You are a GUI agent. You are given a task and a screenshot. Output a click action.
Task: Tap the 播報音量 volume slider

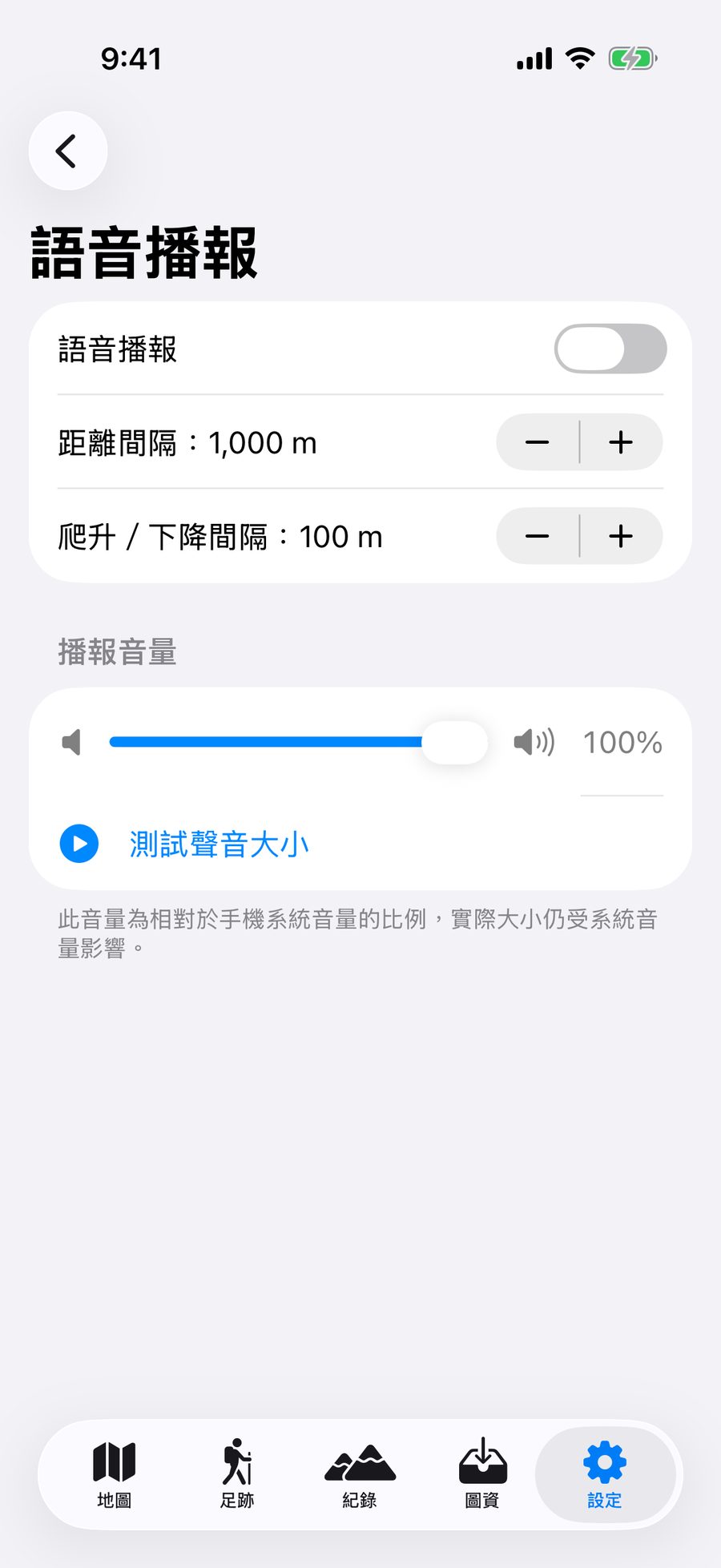[298, 742]
